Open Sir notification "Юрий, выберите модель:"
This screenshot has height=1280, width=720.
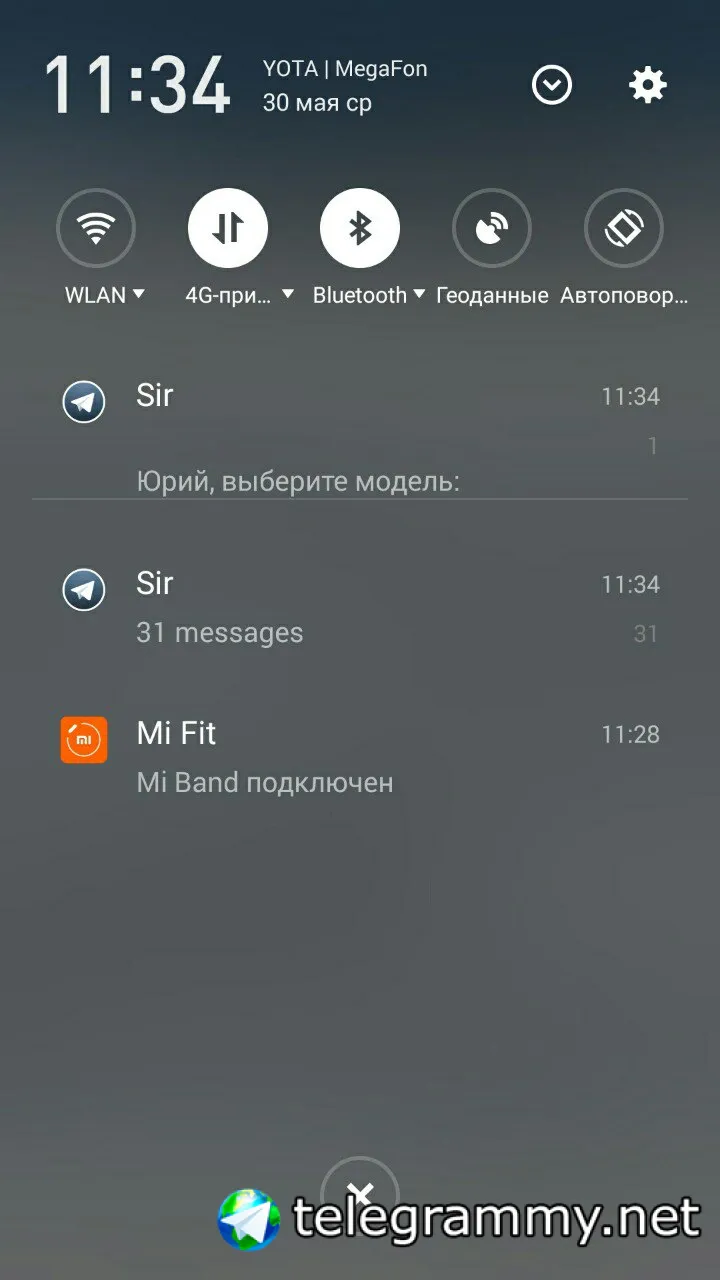360,438
